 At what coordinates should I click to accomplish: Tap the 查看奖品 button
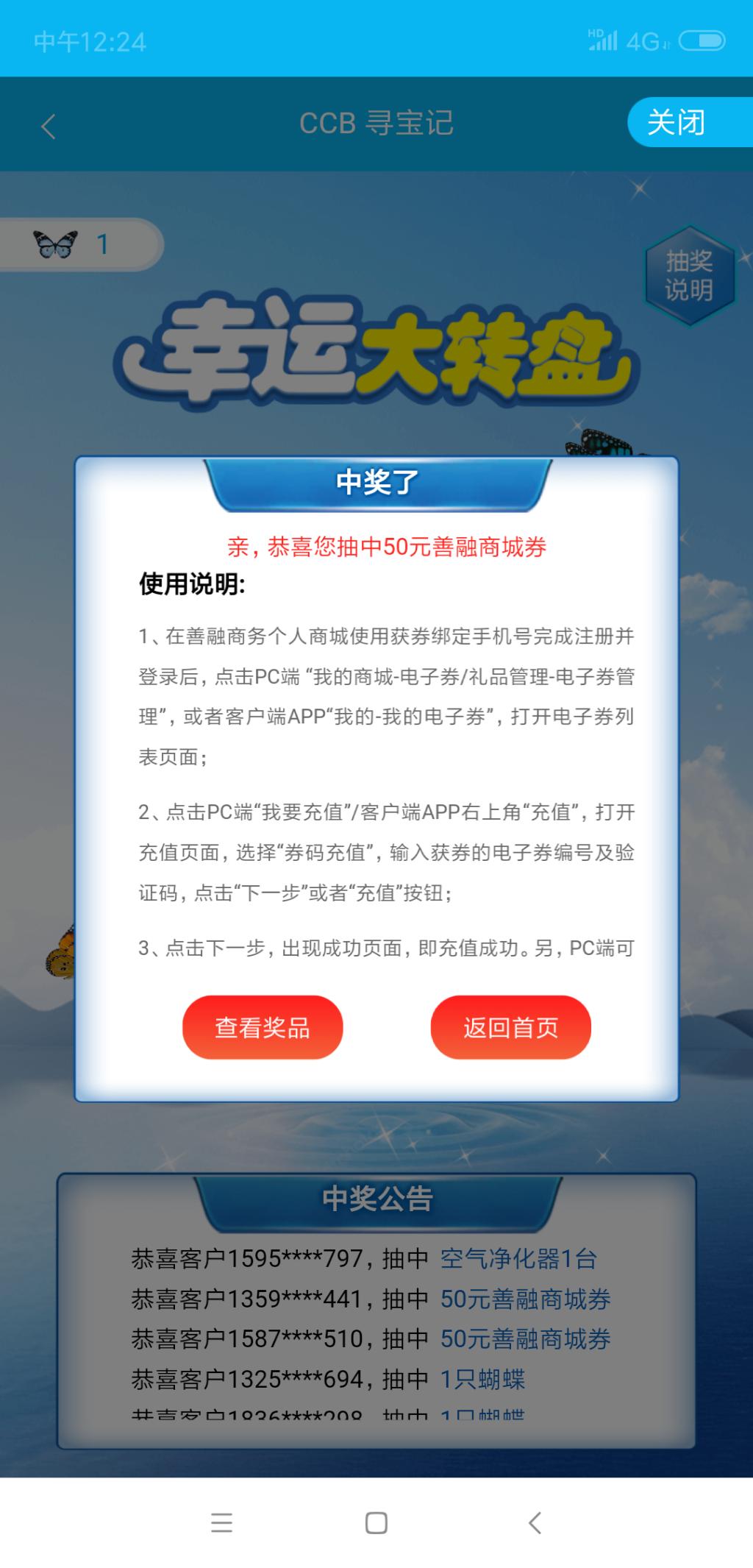pos(263,1027)
